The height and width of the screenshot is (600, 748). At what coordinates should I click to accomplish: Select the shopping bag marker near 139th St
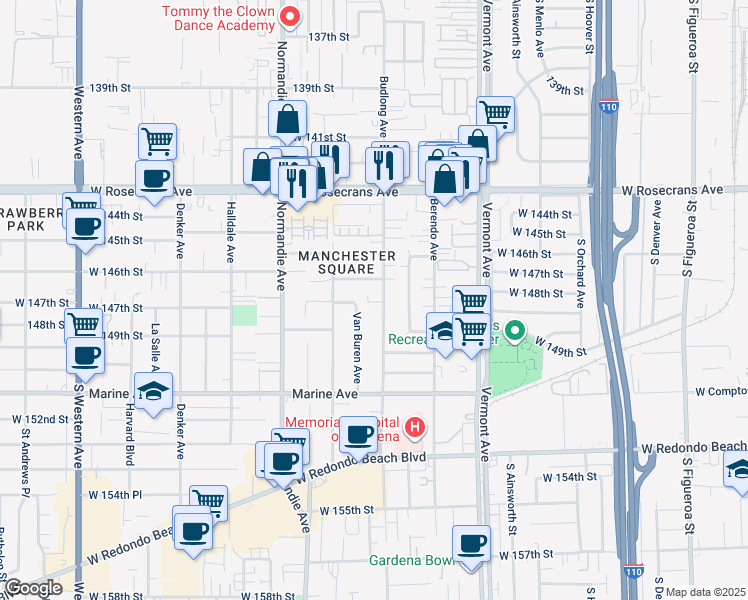(287, 121)
